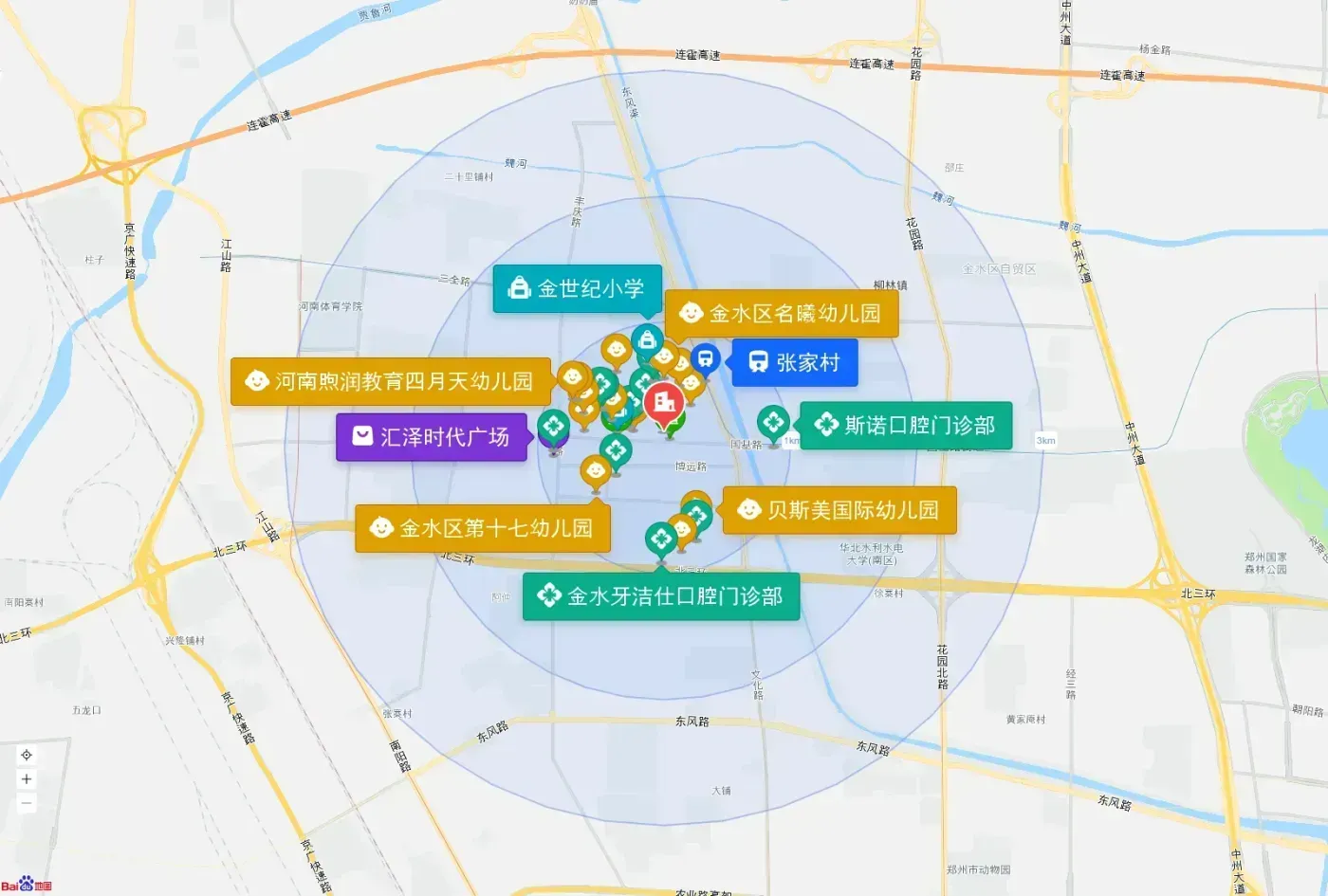
Task: Zoom in with the plus button
Action: tap(27, 779)
